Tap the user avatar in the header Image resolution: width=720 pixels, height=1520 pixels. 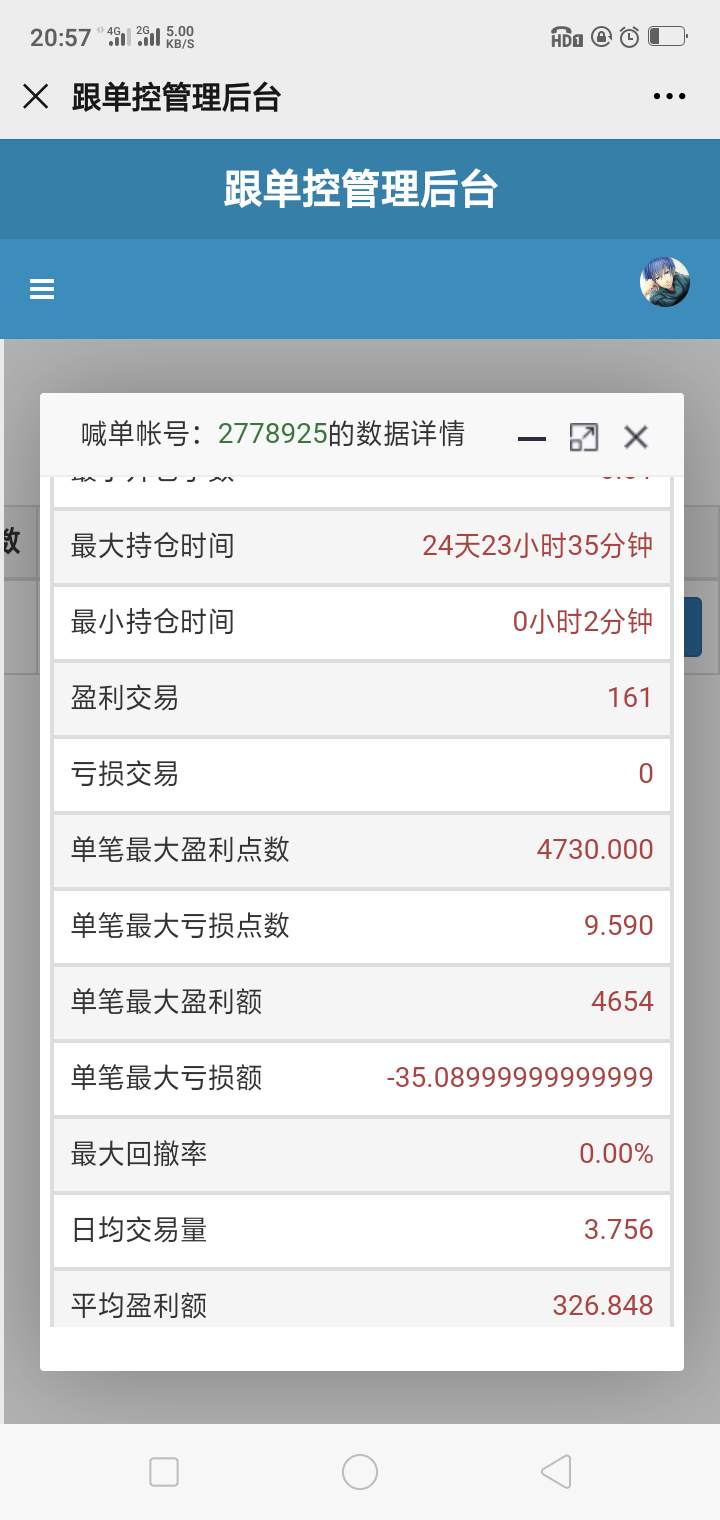click(665, 282)
